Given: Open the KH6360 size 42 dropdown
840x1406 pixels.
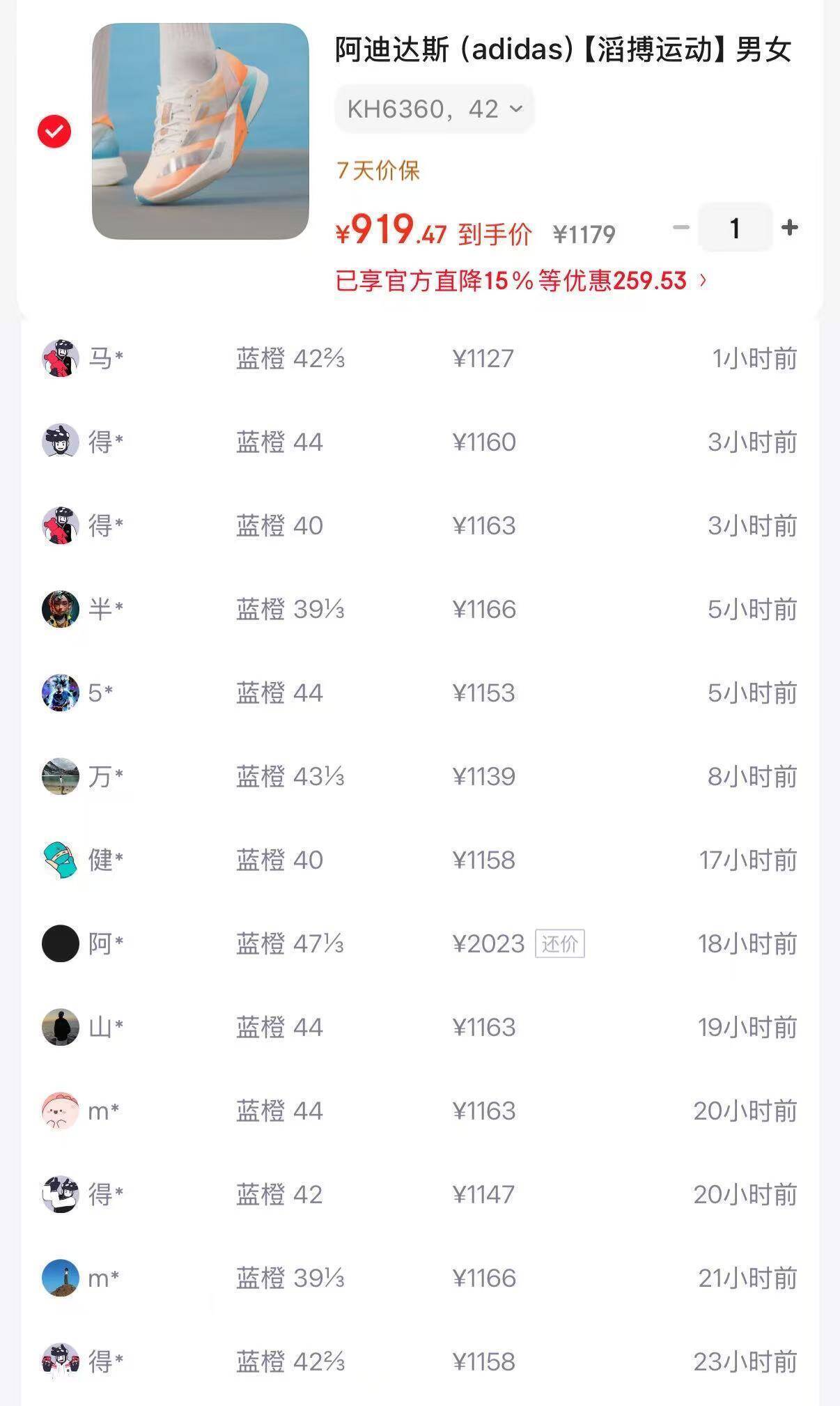Looking at the screenshot, I should click(x=433, y=108).
